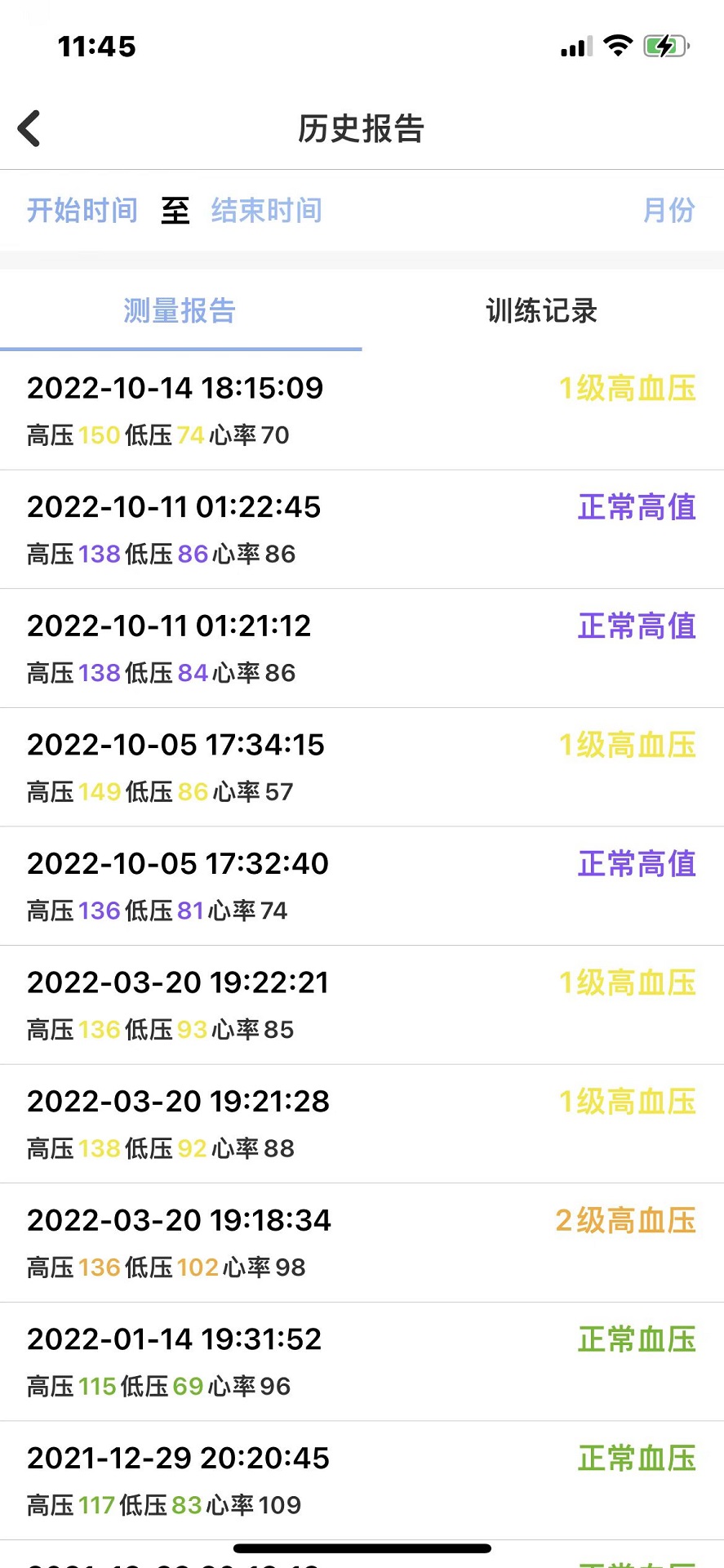Tap the 至 separator between time filters
This screenshot has height=1568, width=724.
point(175,211)
